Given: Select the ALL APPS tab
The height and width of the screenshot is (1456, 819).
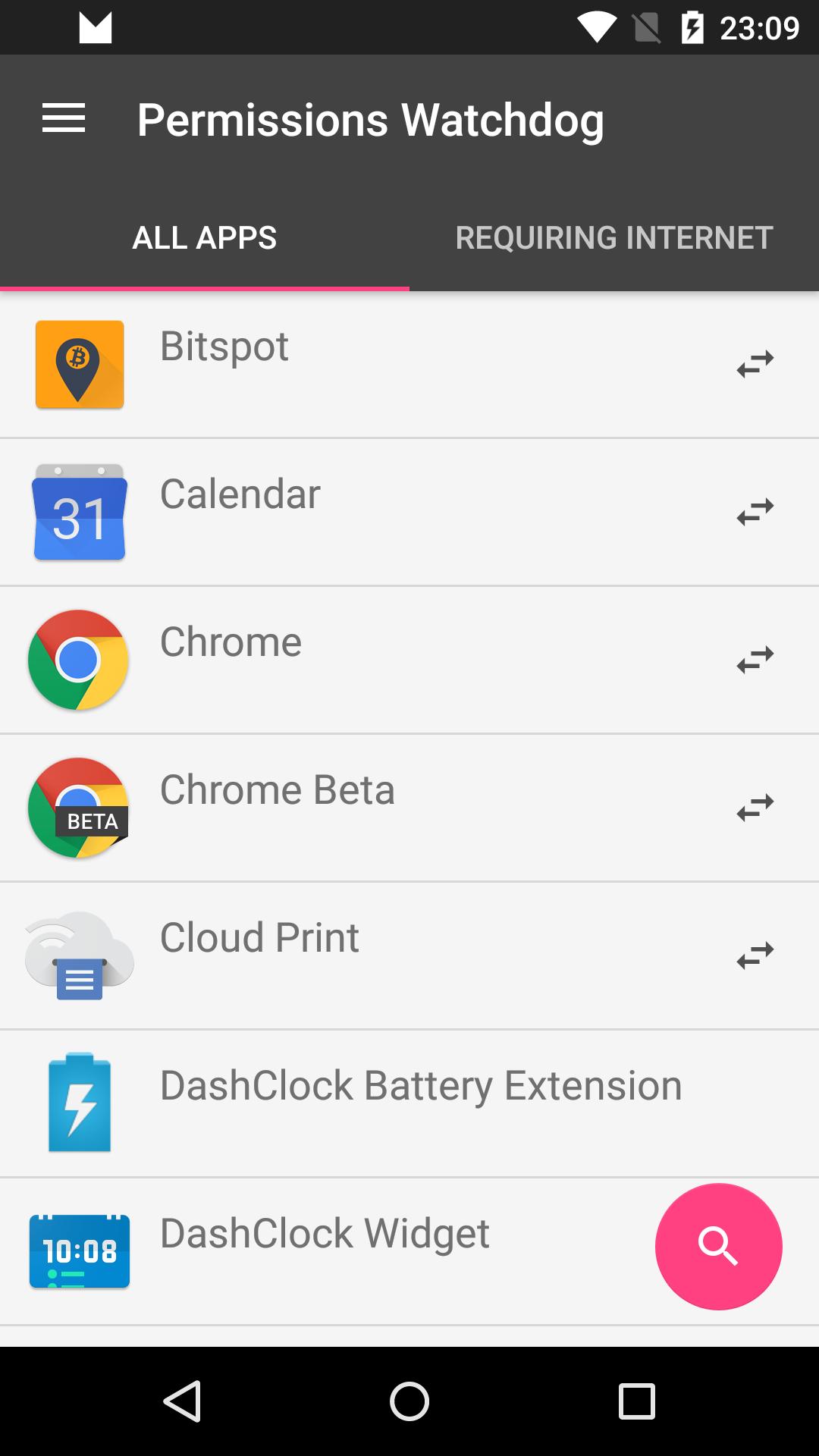Looking at the screenshot, I should click(204, 237).
